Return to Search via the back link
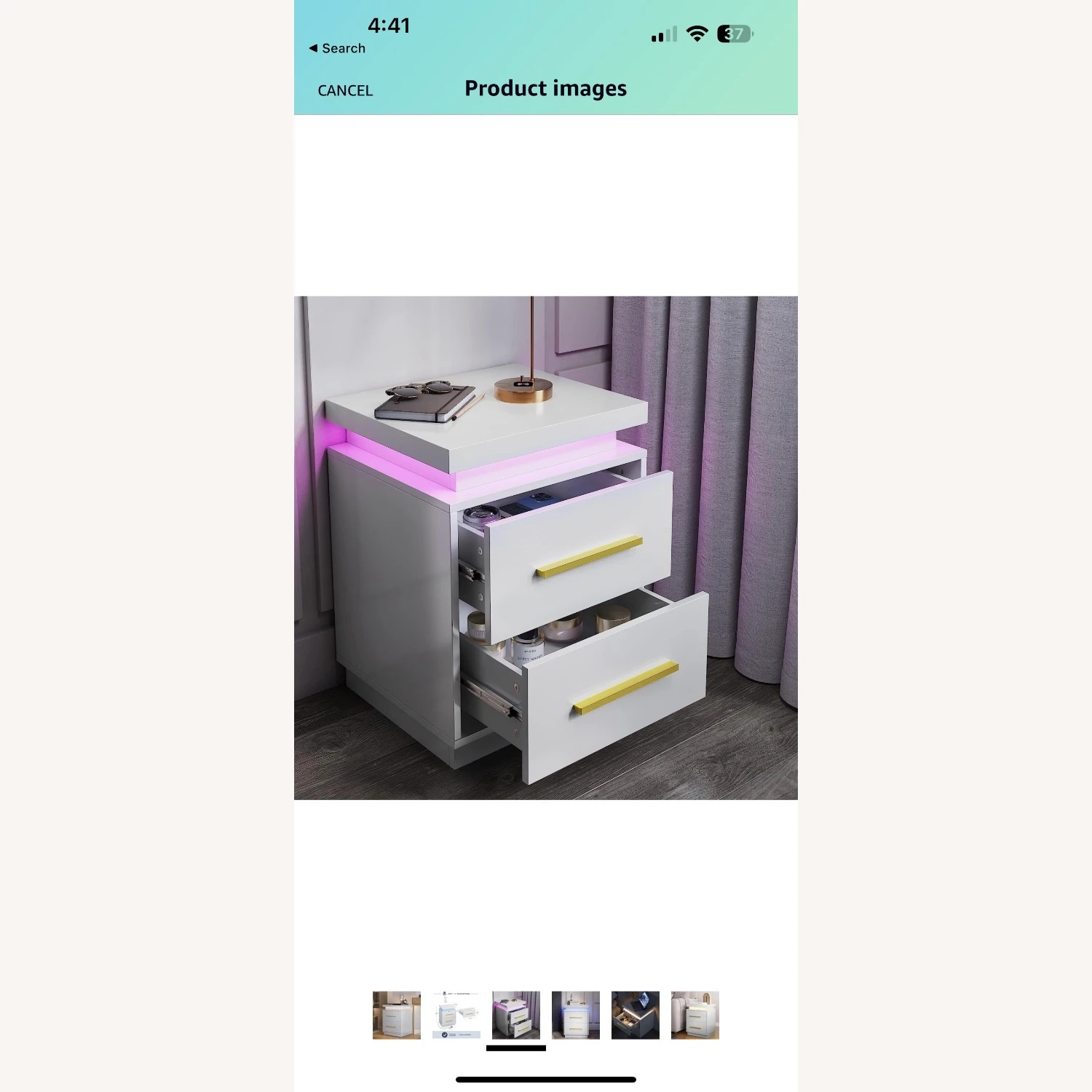Image resolution: width=1092 pixels, height=1092 pixels. [x=337, y=48]
